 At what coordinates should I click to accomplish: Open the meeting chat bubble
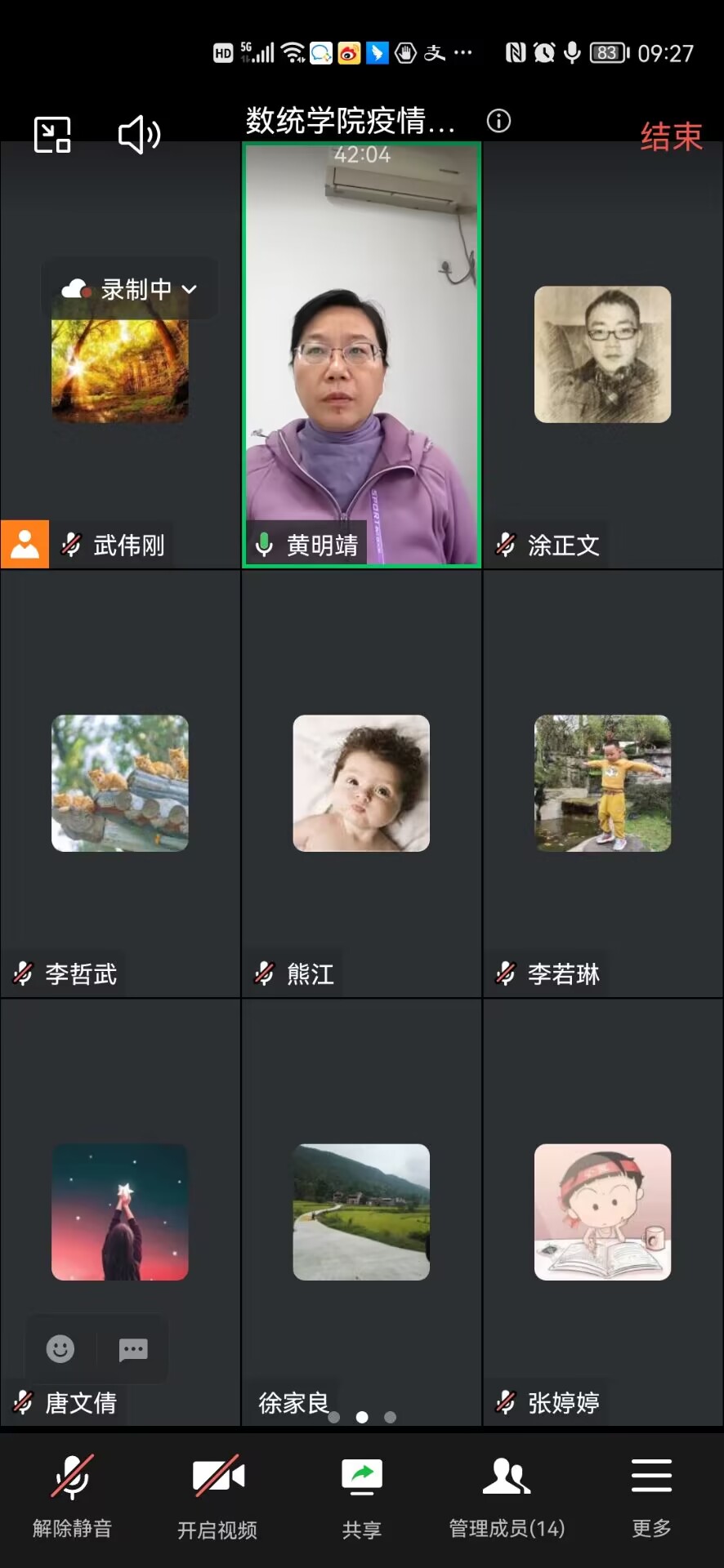(133, 1348)
